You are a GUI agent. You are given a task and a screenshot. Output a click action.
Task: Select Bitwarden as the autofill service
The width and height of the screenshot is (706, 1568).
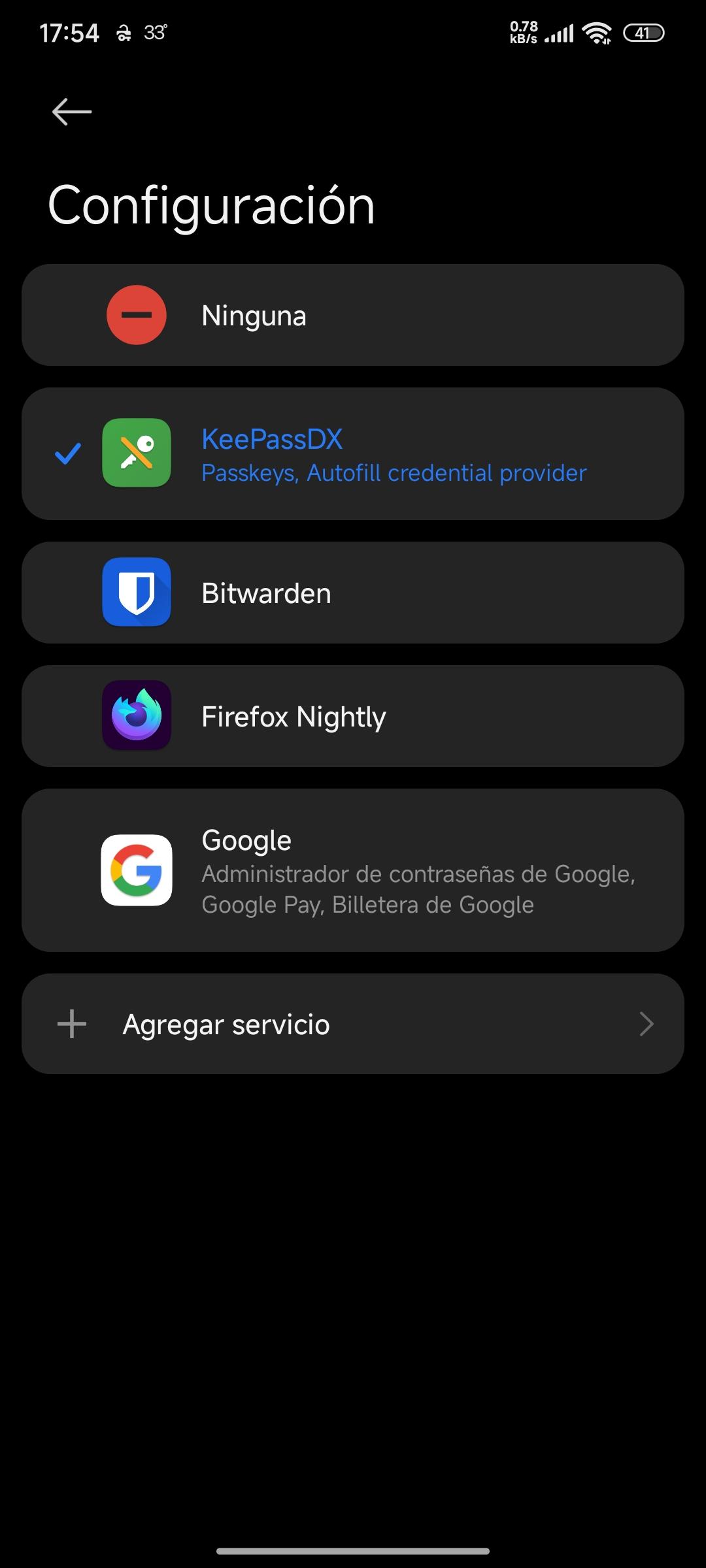click(x=353, y=593)
